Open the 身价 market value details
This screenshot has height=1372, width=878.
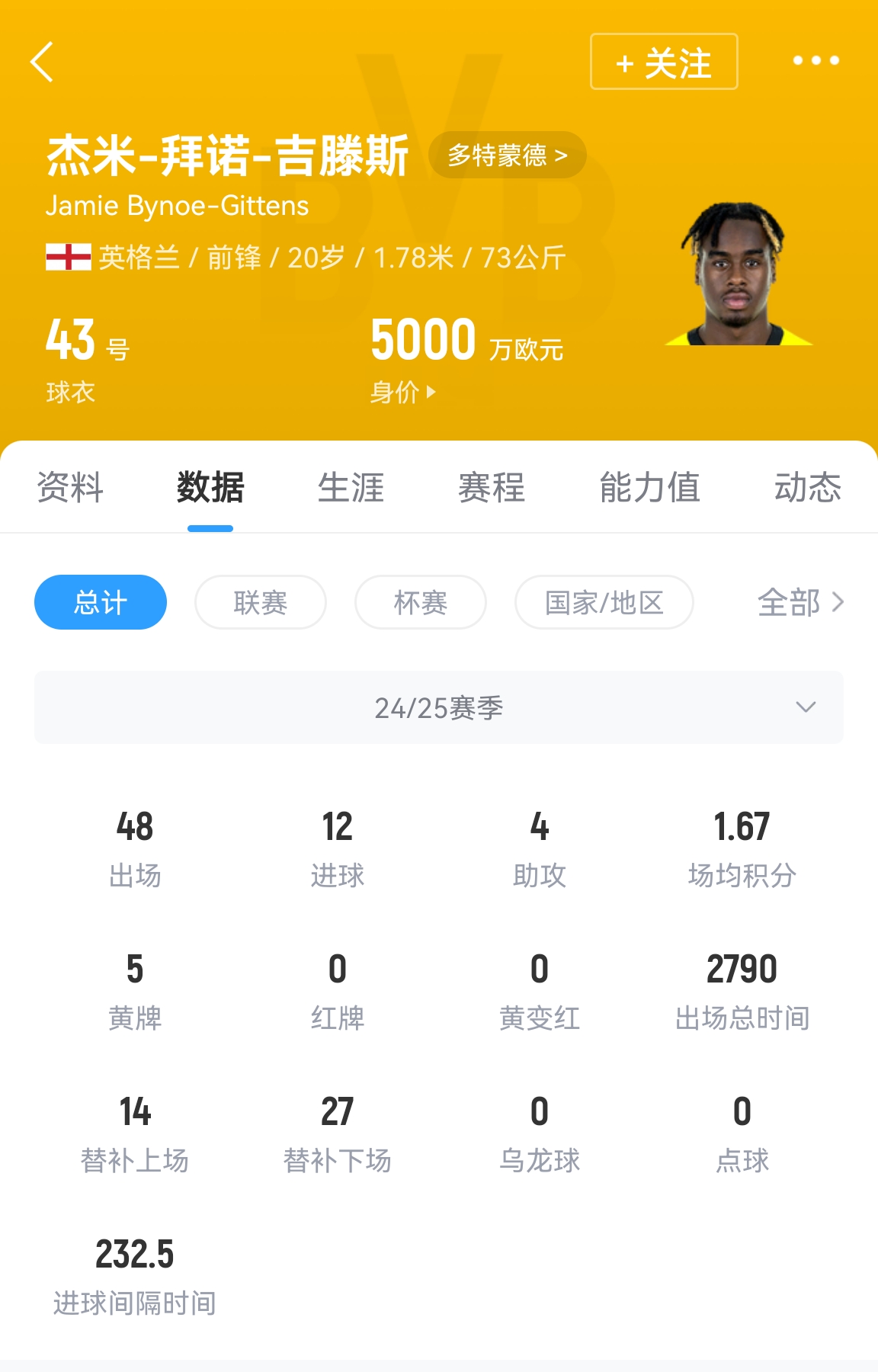coord(403,393)
